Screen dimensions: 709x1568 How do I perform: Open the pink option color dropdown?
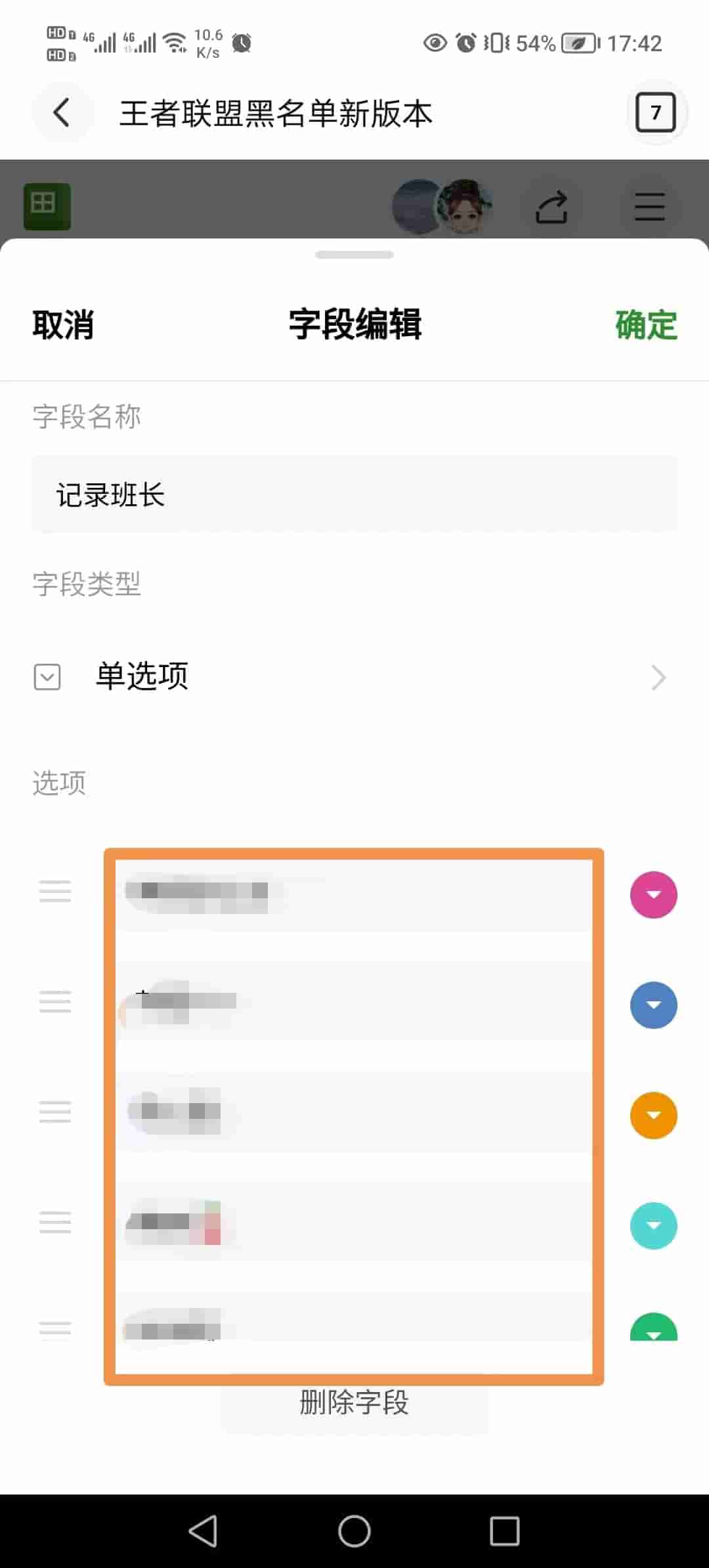[x=653, y=894]
